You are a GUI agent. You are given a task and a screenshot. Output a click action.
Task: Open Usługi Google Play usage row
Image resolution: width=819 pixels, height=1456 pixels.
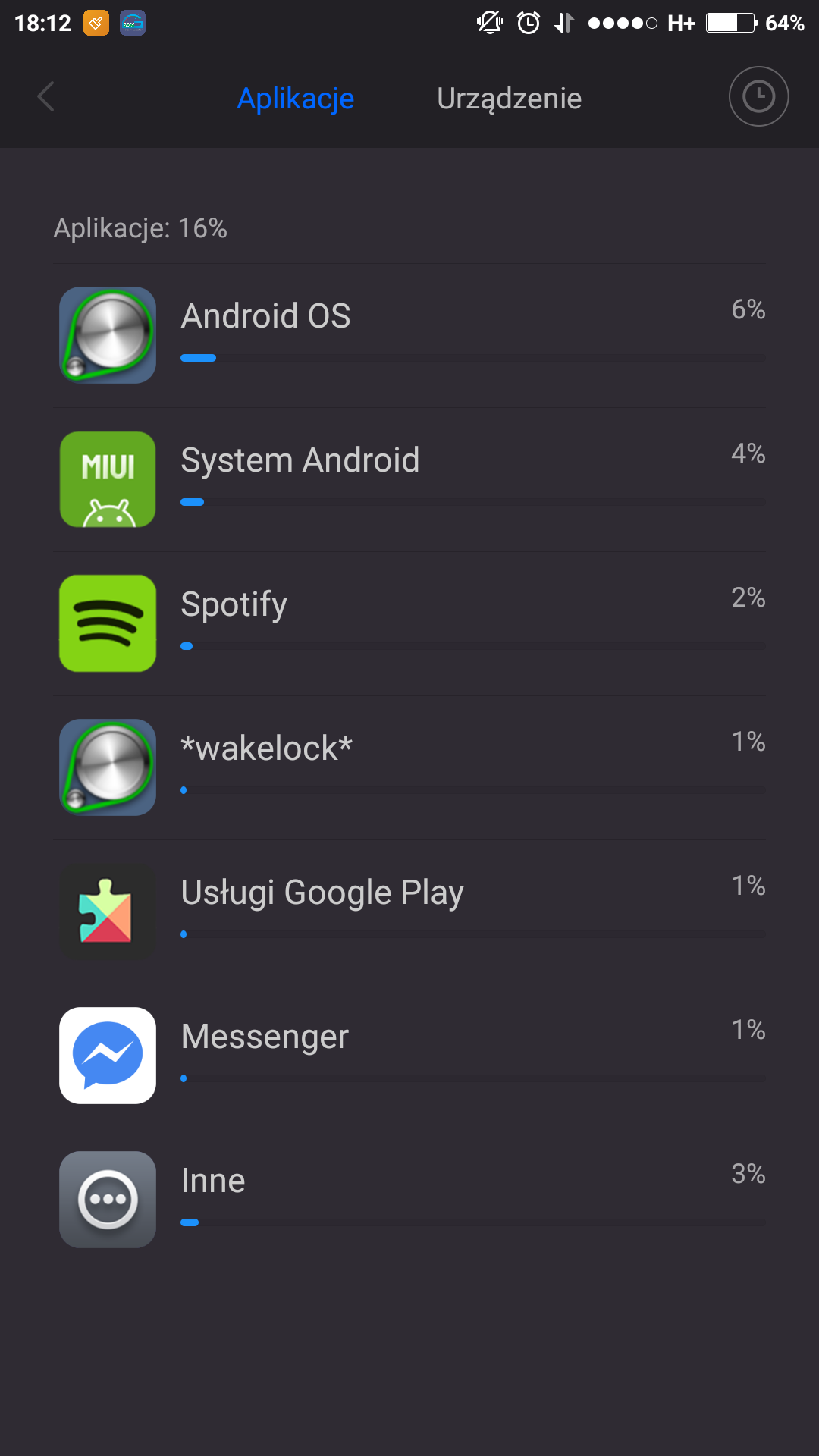tap(409, 912)
